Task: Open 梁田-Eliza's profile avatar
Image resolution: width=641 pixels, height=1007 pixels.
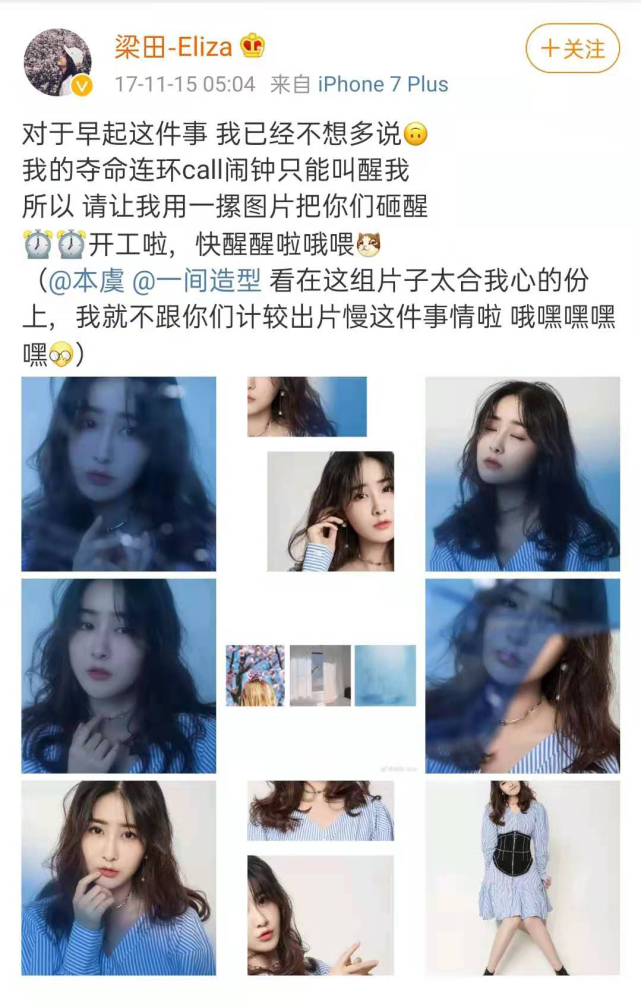Action: tap(57, 62)
